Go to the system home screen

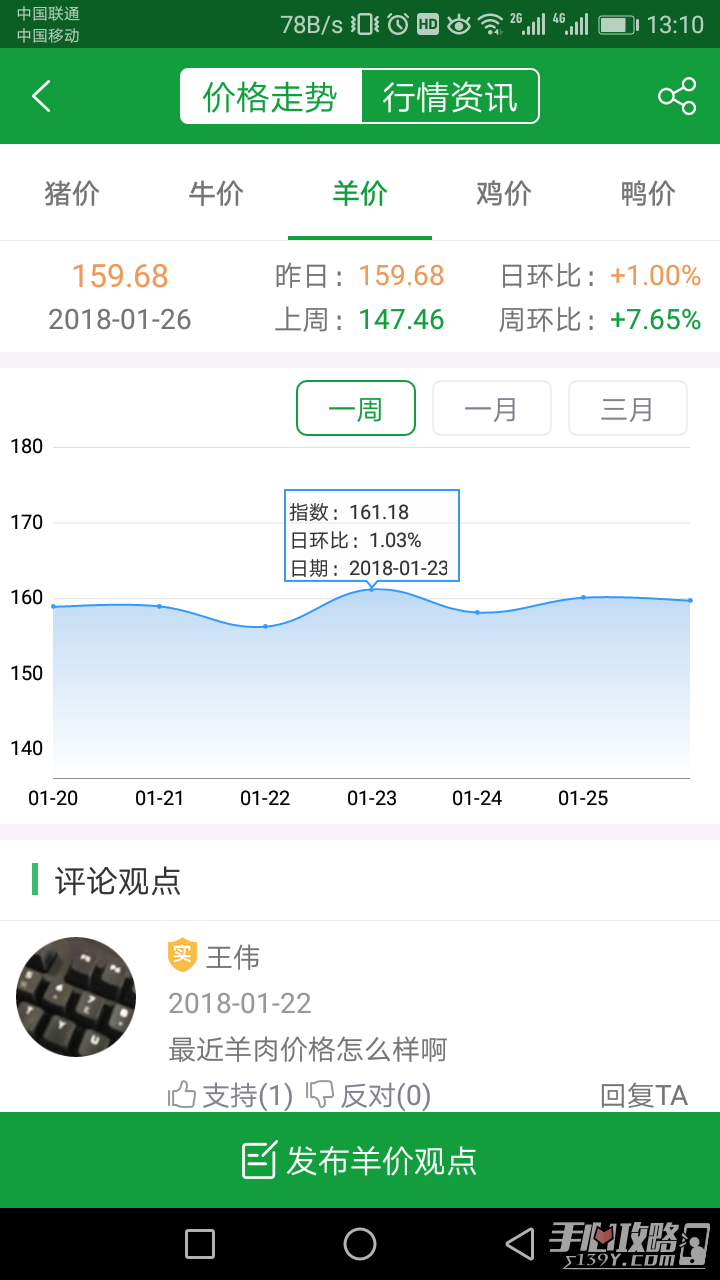pyautogui.click(x=360, y=1244)
